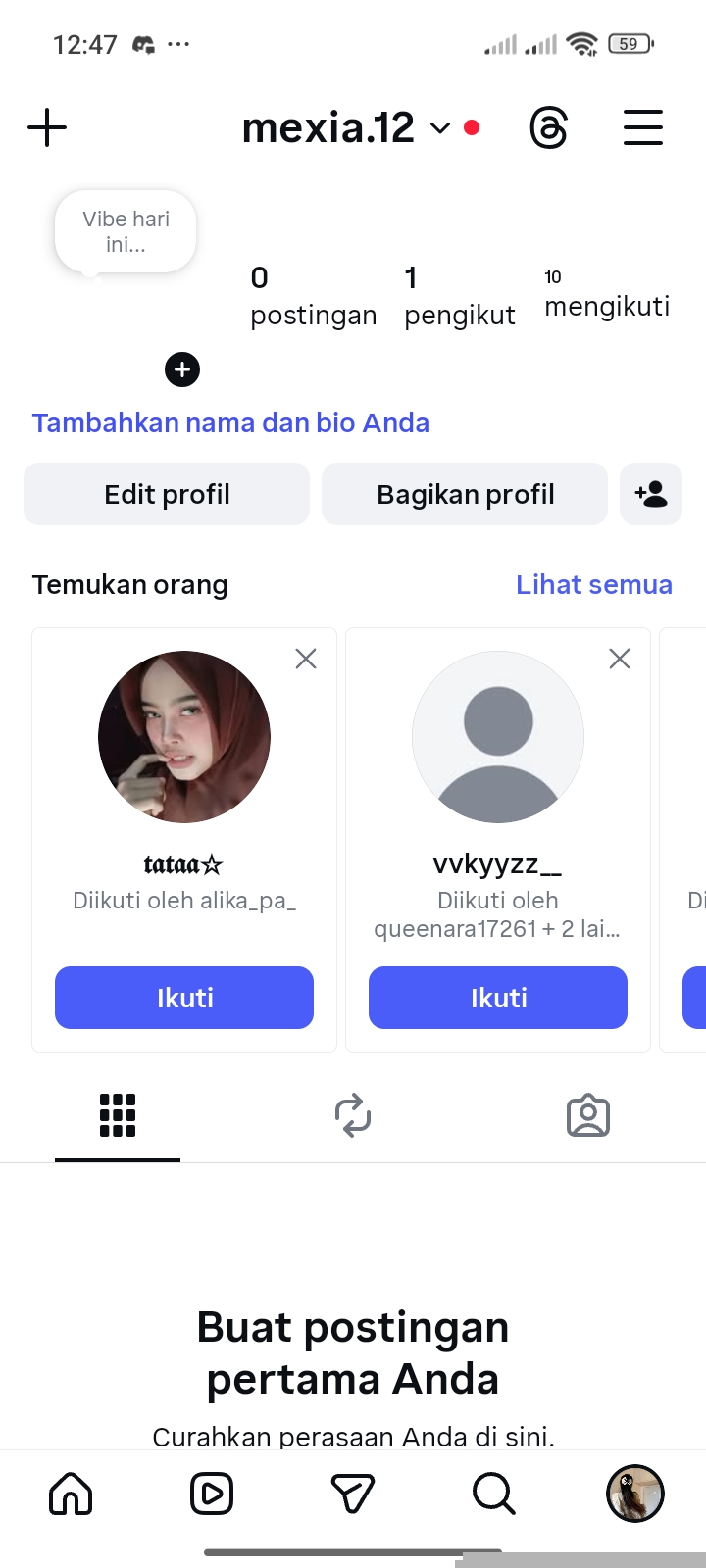Add a note in "Vibe hari ini" bubble
This screenshot has width=706, height=1568.
[126, 232]
